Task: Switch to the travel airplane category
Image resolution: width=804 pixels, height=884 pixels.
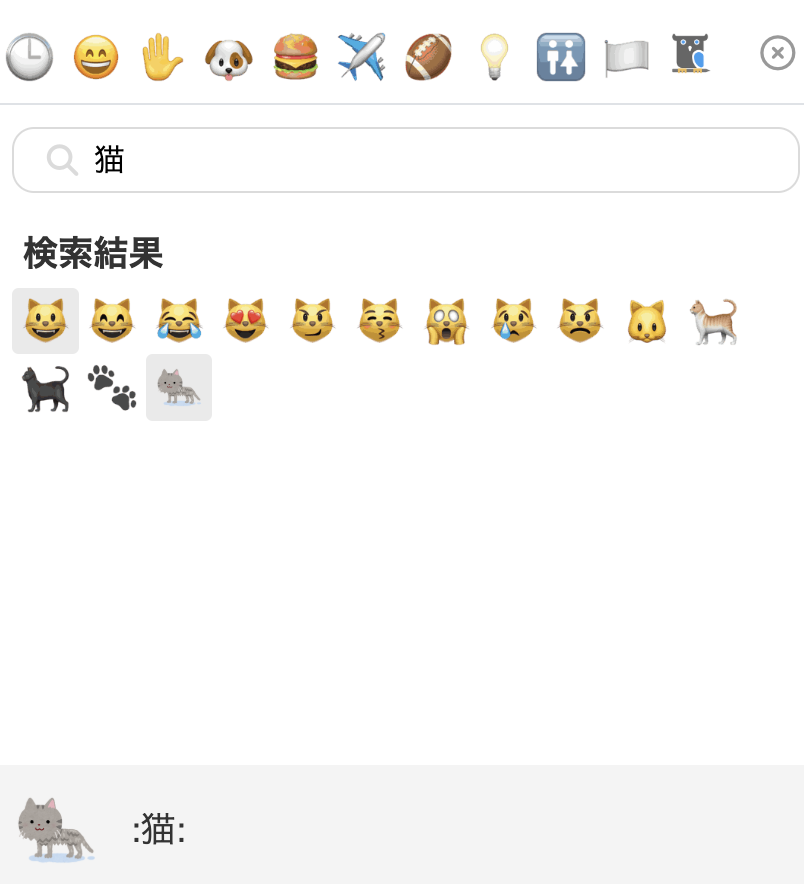Action: (361, 56)
